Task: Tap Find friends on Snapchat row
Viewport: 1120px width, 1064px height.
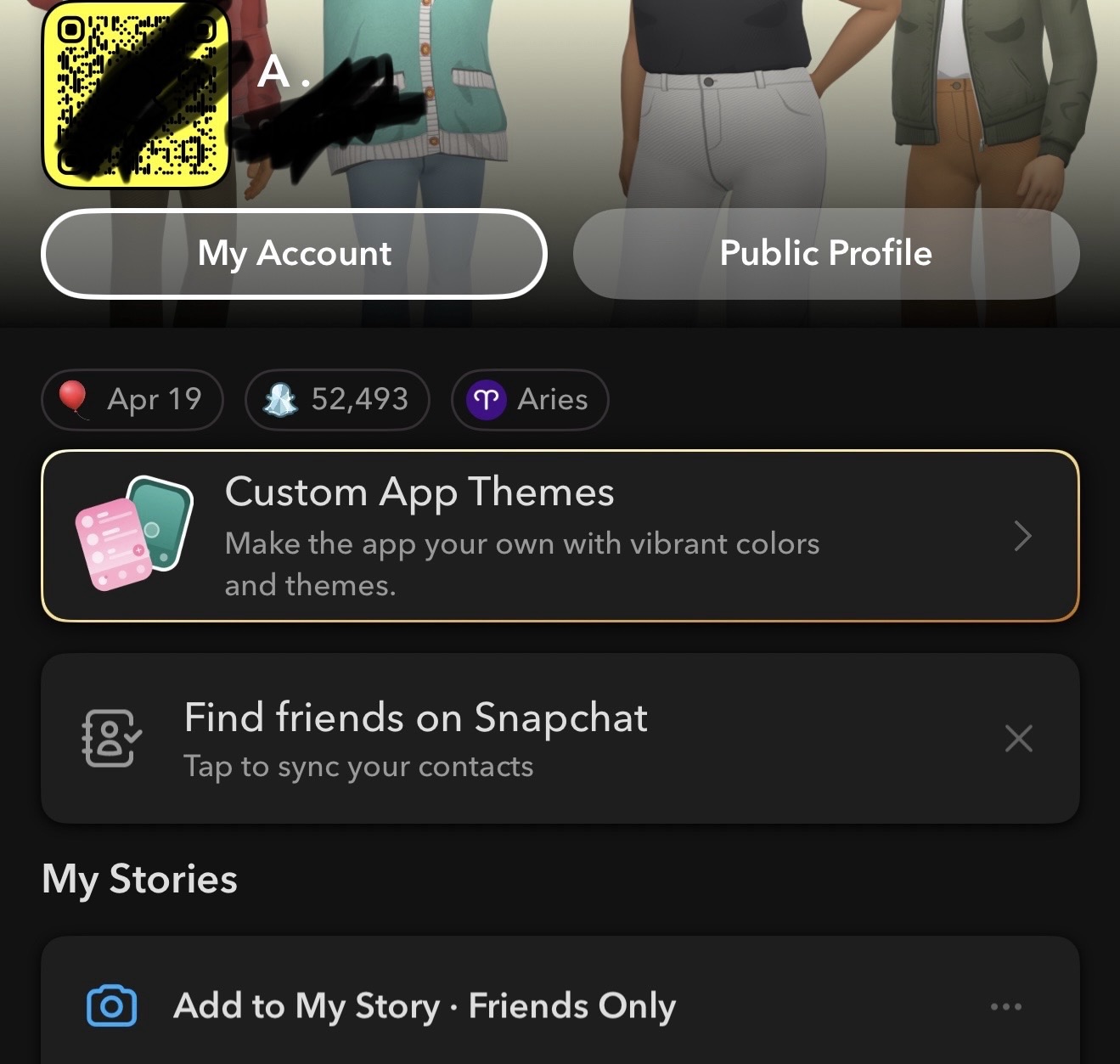Action: pos(509,739)
